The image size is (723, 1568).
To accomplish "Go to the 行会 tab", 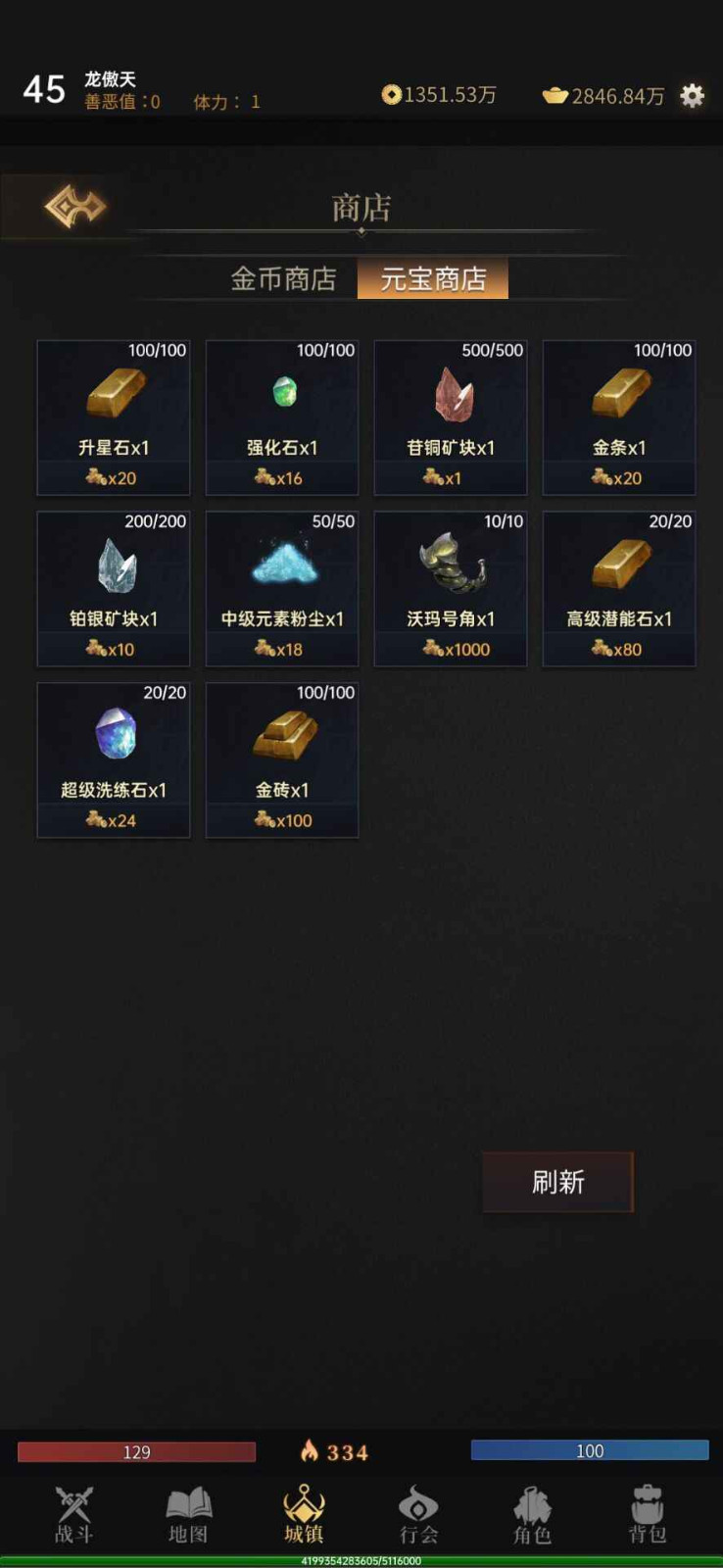I will (418, 1515).
